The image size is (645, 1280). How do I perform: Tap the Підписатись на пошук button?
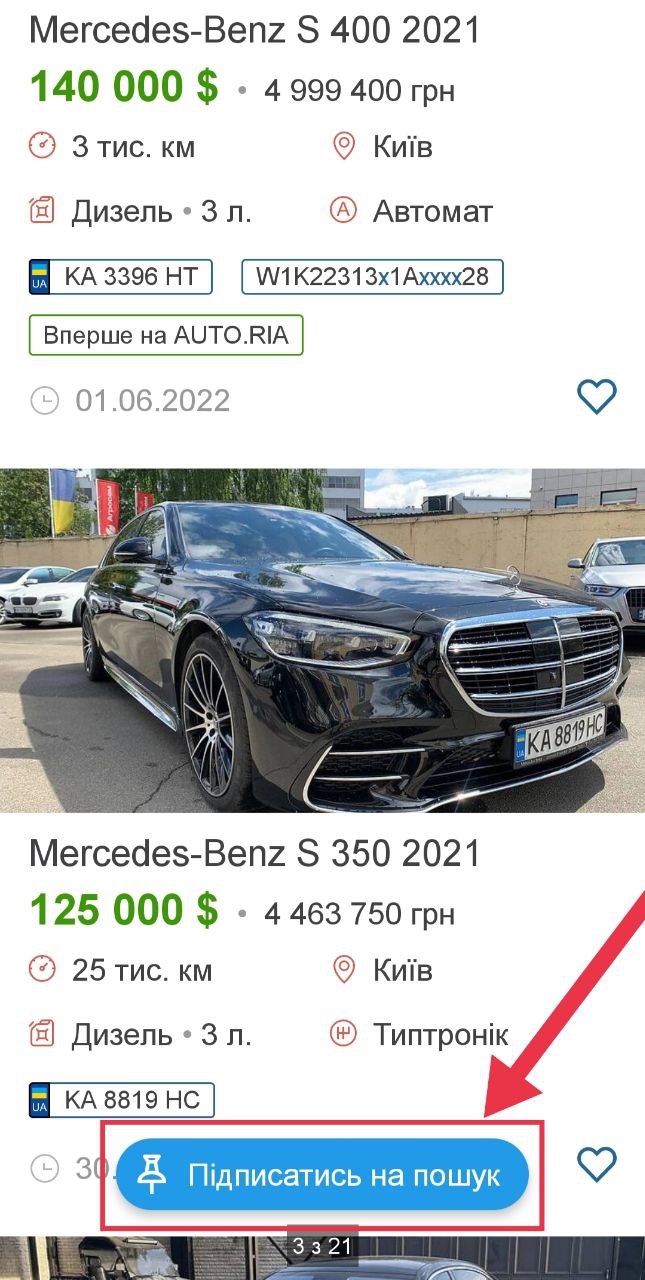tap(322, 1175)
